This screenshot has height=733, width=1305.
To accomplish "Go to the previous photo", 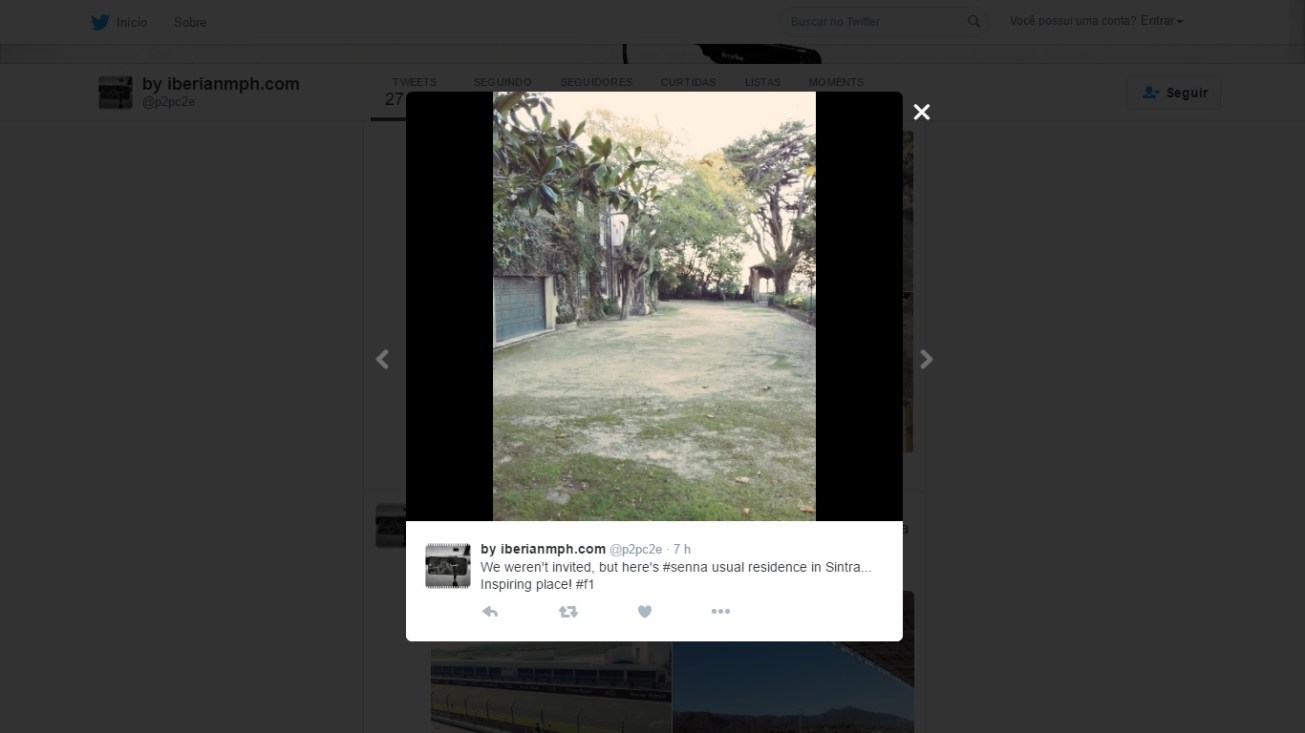I will (382, 359).
